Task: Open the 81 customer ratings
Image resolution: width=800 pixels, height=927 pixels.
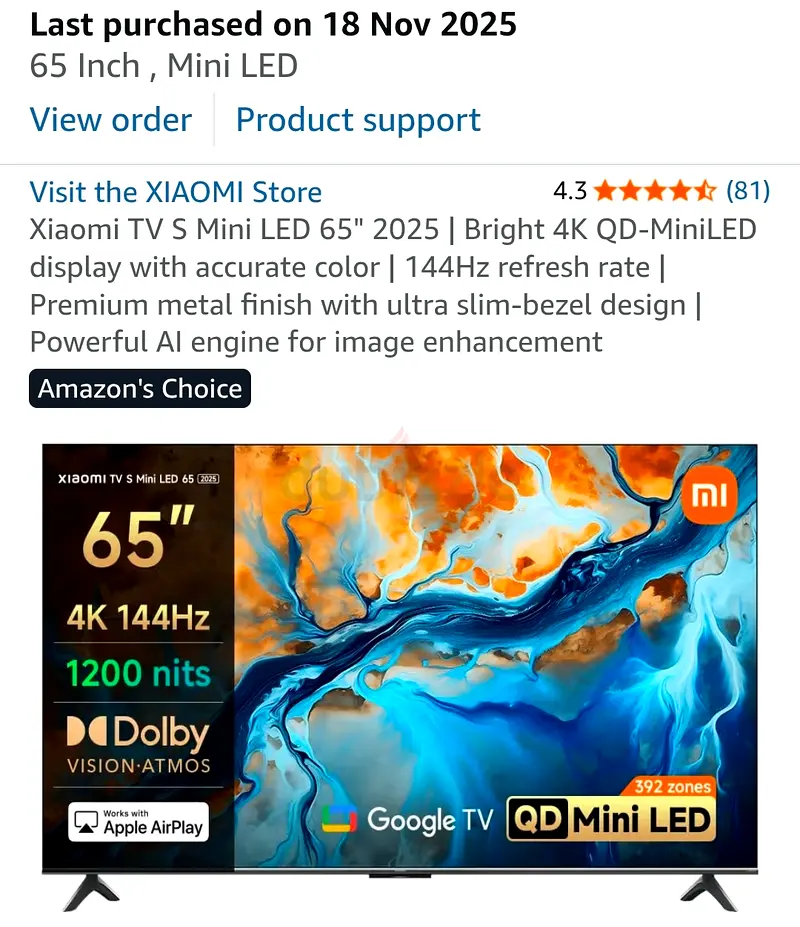Action: click(x=747, y=190)
